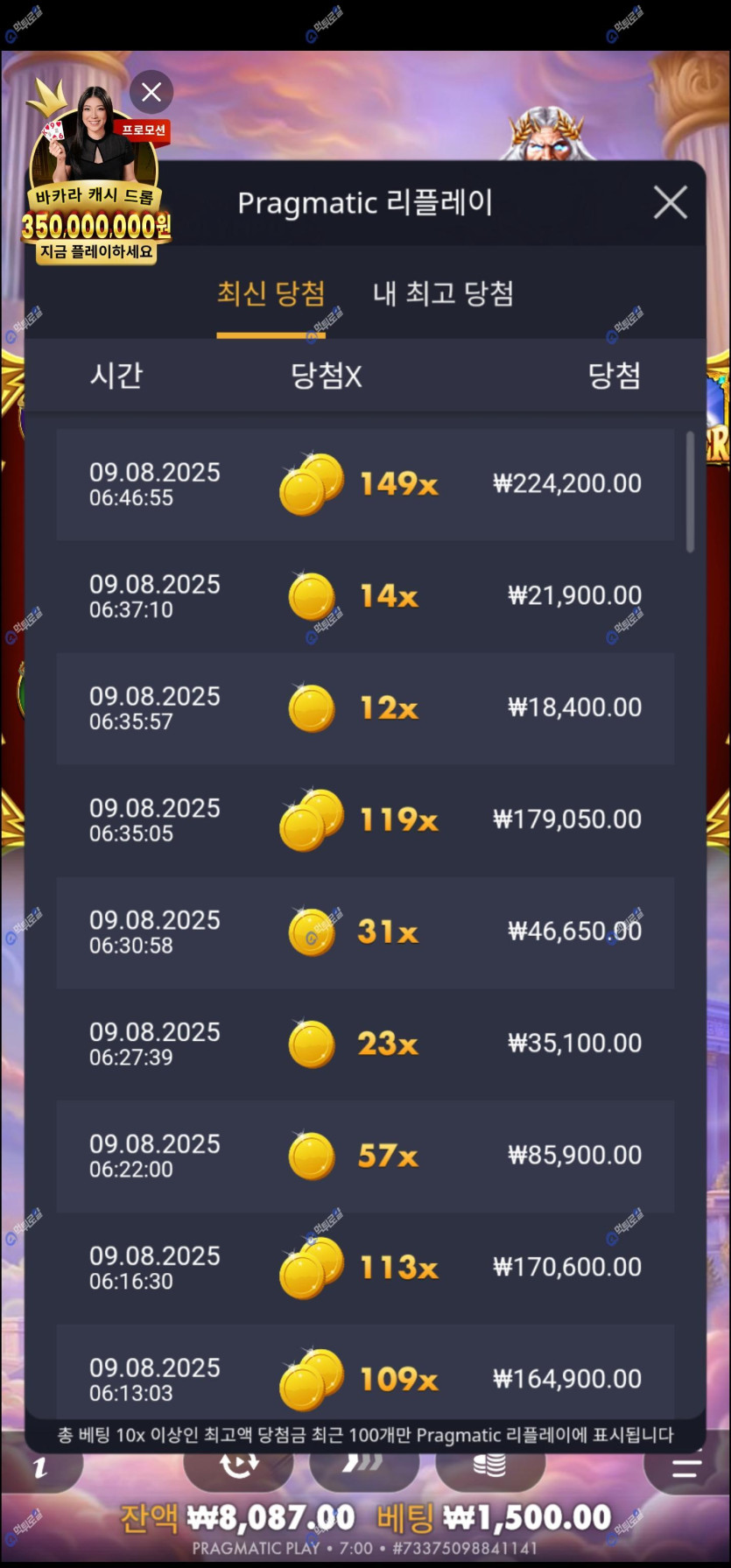This screenshot has height=1568, width=731.
Task: View the 12x replay from 06:35:57
Action: pyautogui.click(x=365, y=708)
